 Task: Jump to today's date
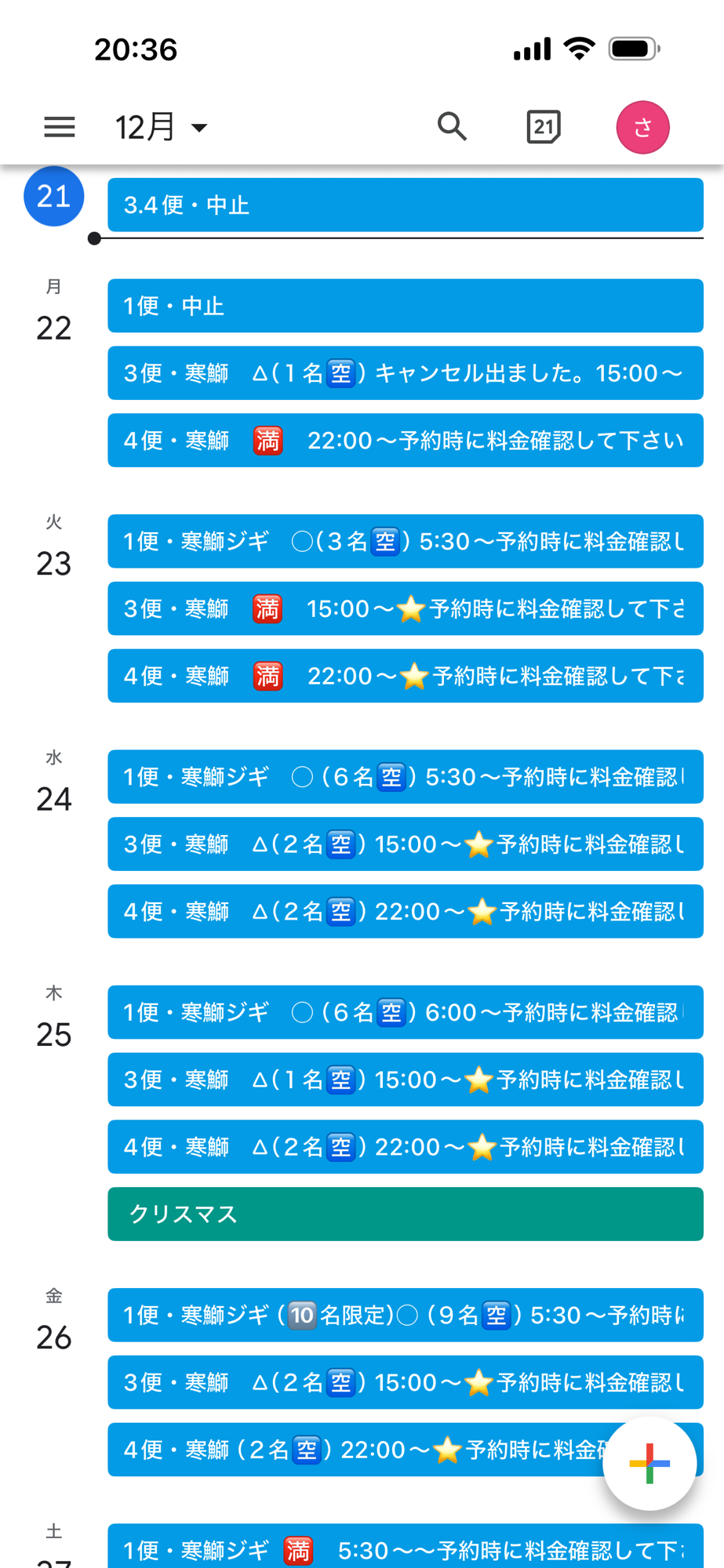(543, 127)
